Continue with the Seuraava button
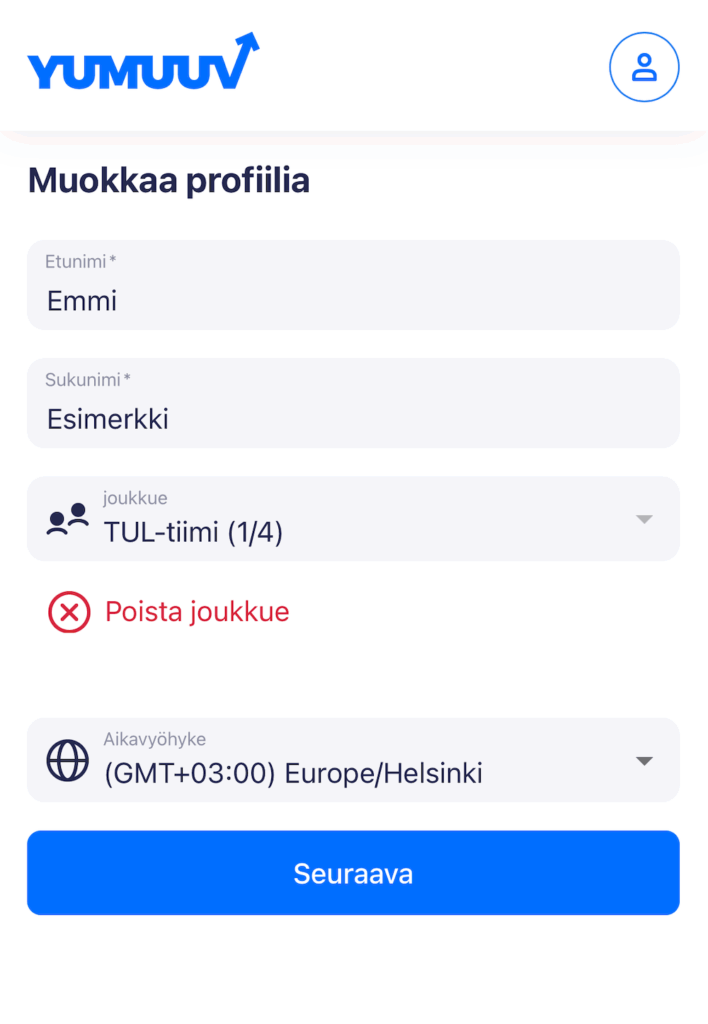This screenshot has width=708, height=1024. (353, 873)
